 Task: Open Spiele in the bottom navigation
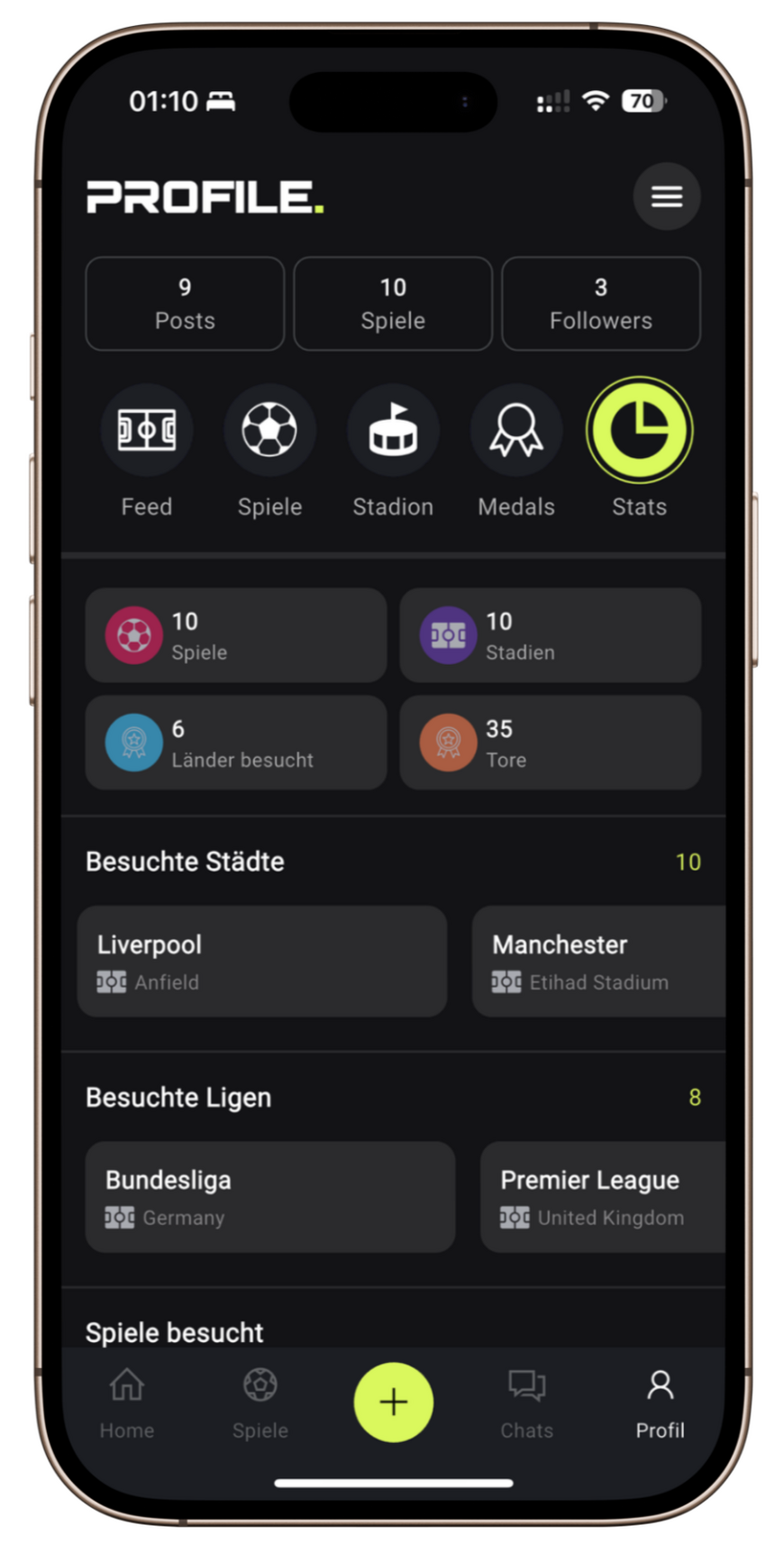click(260, 1402)
